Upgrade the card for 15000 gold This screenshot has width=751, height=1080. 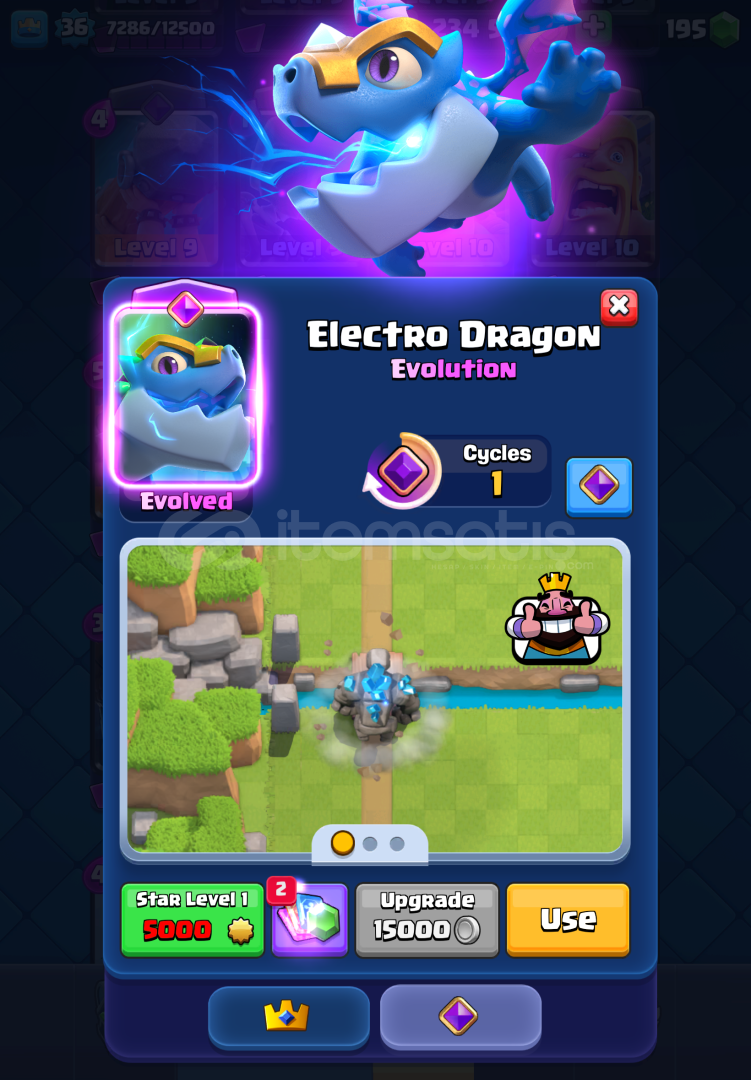[427, 919]
